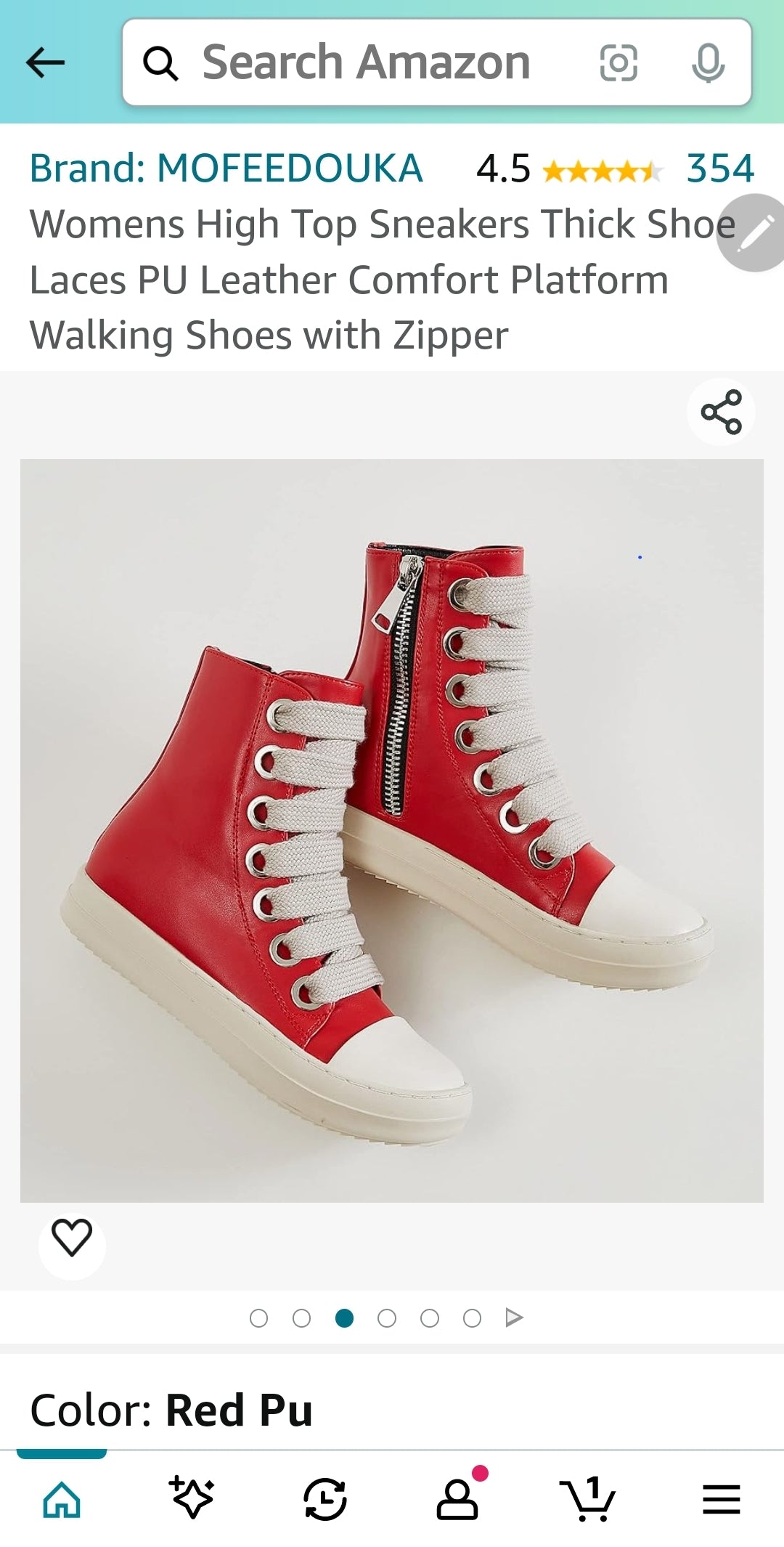Open the AI sparkle assistant tab
Screen dimensions: 784x1547
[192, 1499]
